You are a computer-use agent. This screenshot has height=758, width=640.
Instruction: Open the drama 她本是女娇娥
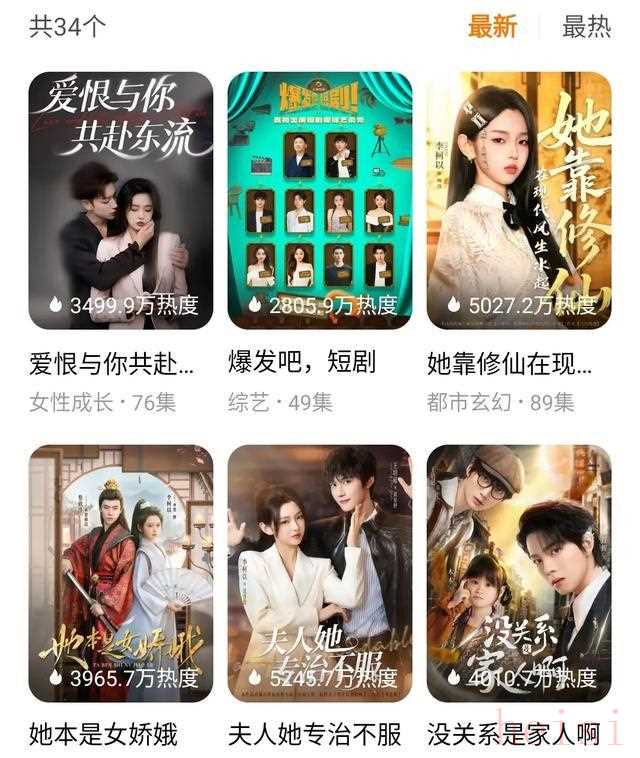pyautogui.click(x=121, y=573)
